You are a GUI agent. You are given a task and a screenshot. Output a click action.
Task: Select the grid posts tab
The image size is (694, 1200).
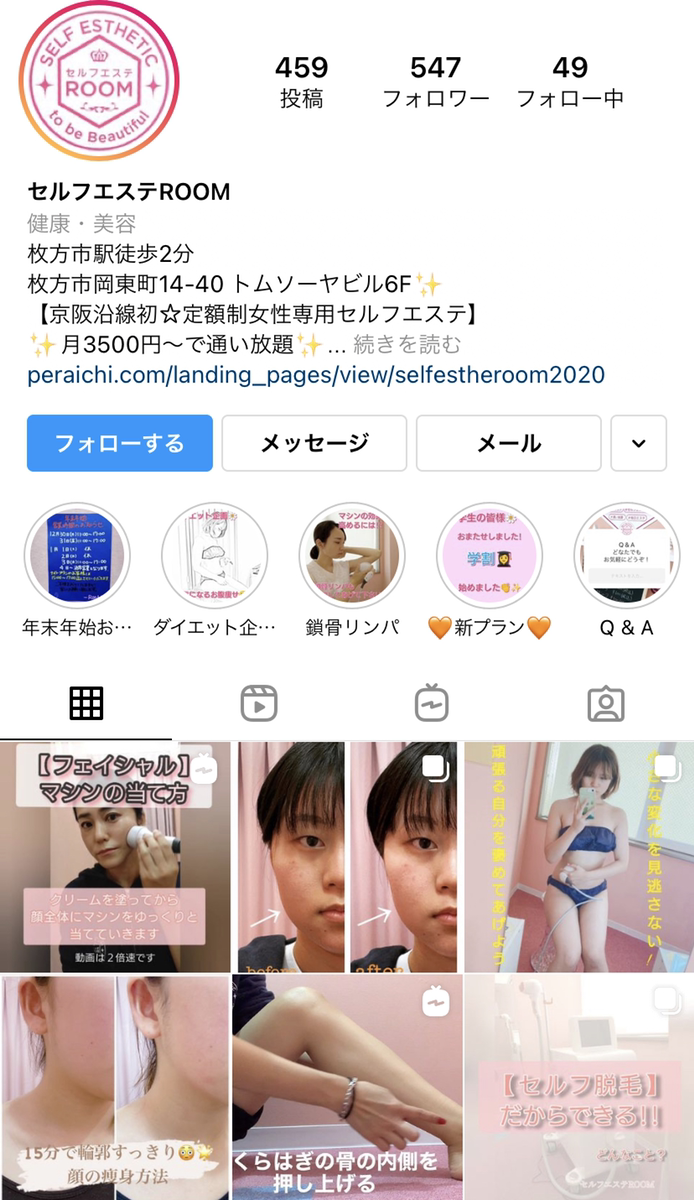point(87,704)
